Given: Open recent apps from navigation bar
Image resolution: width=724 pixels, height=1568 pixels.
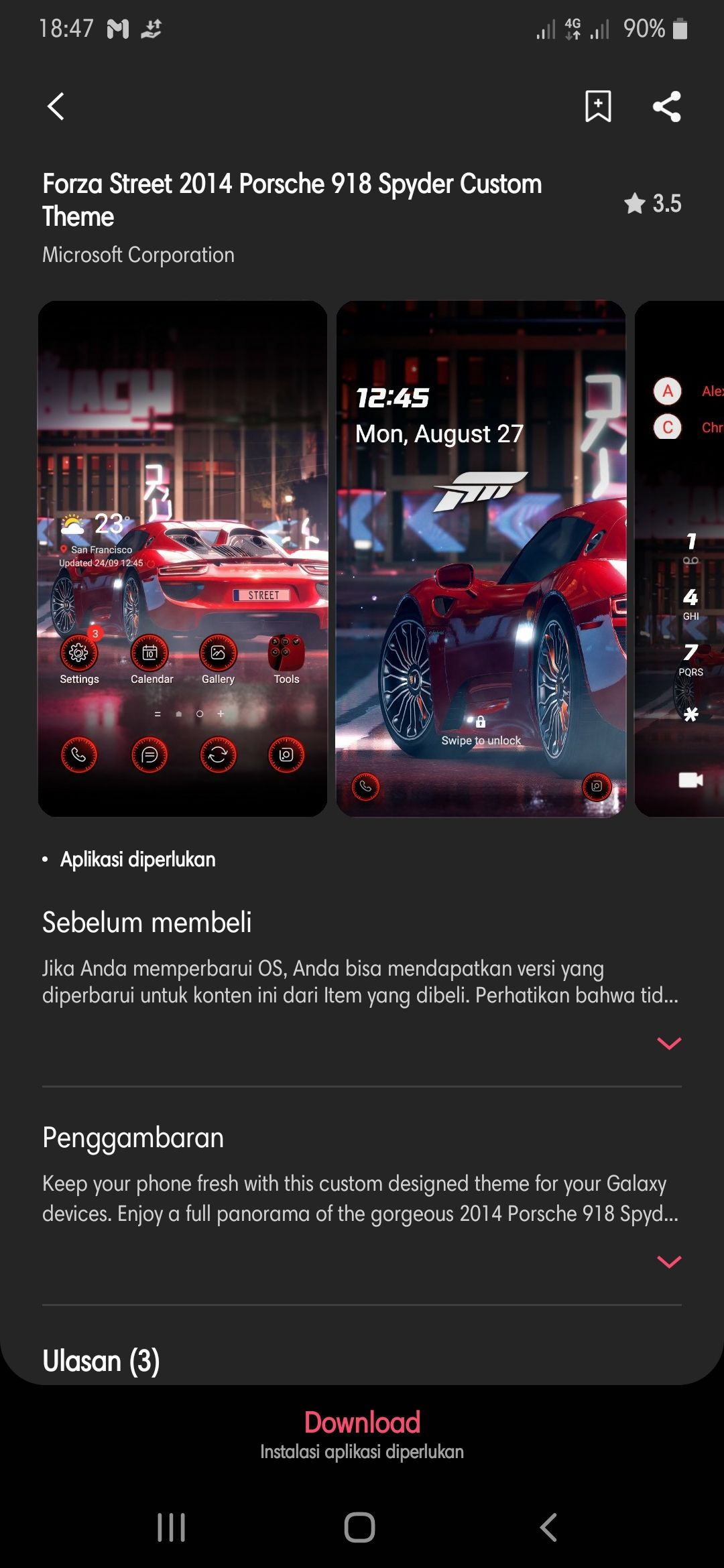Looking at the screenshot, I should click(171, 1527).
